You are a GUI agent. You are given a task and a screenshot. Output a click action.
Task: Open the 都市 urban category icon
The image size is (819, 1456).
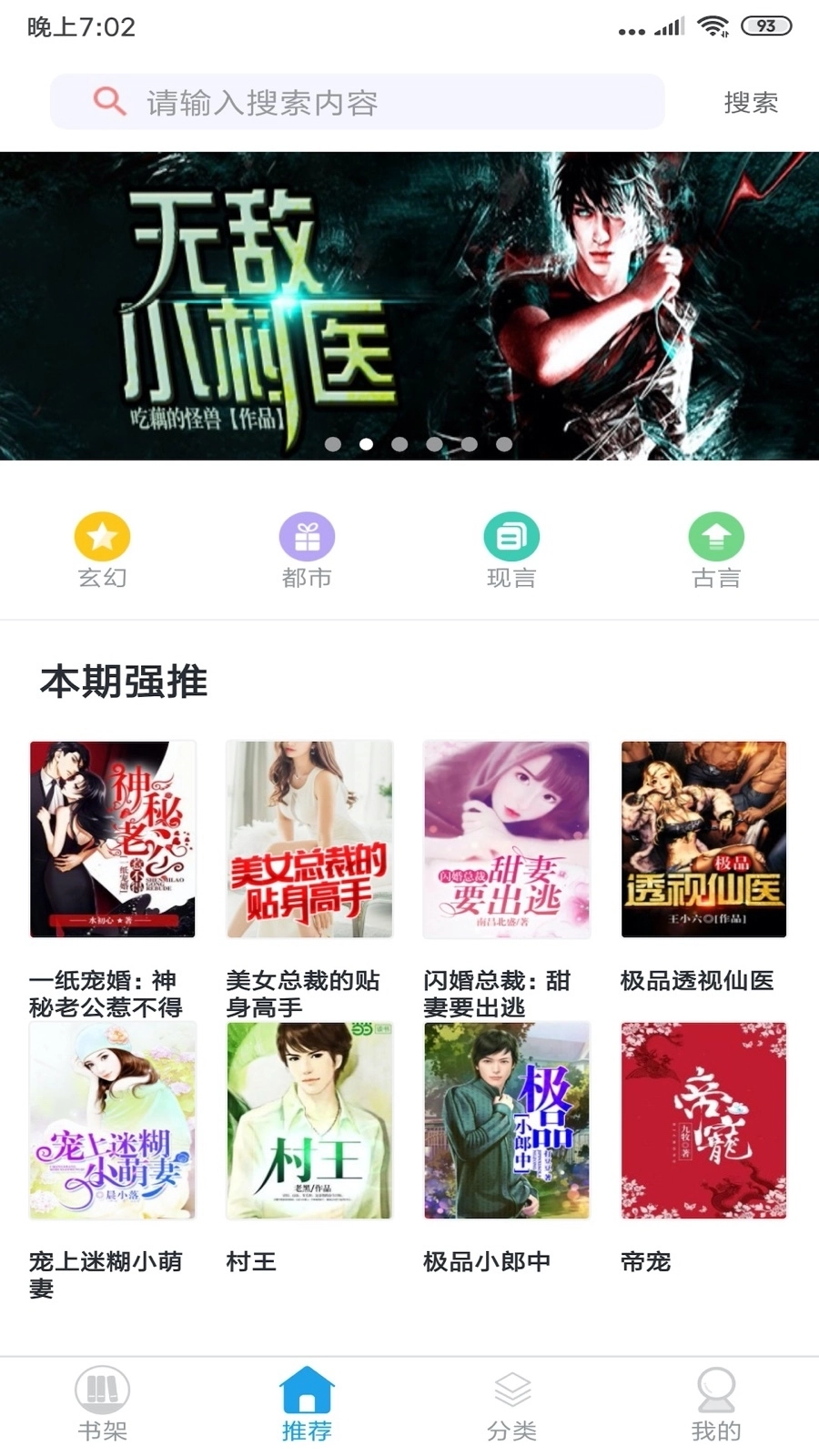307,536
